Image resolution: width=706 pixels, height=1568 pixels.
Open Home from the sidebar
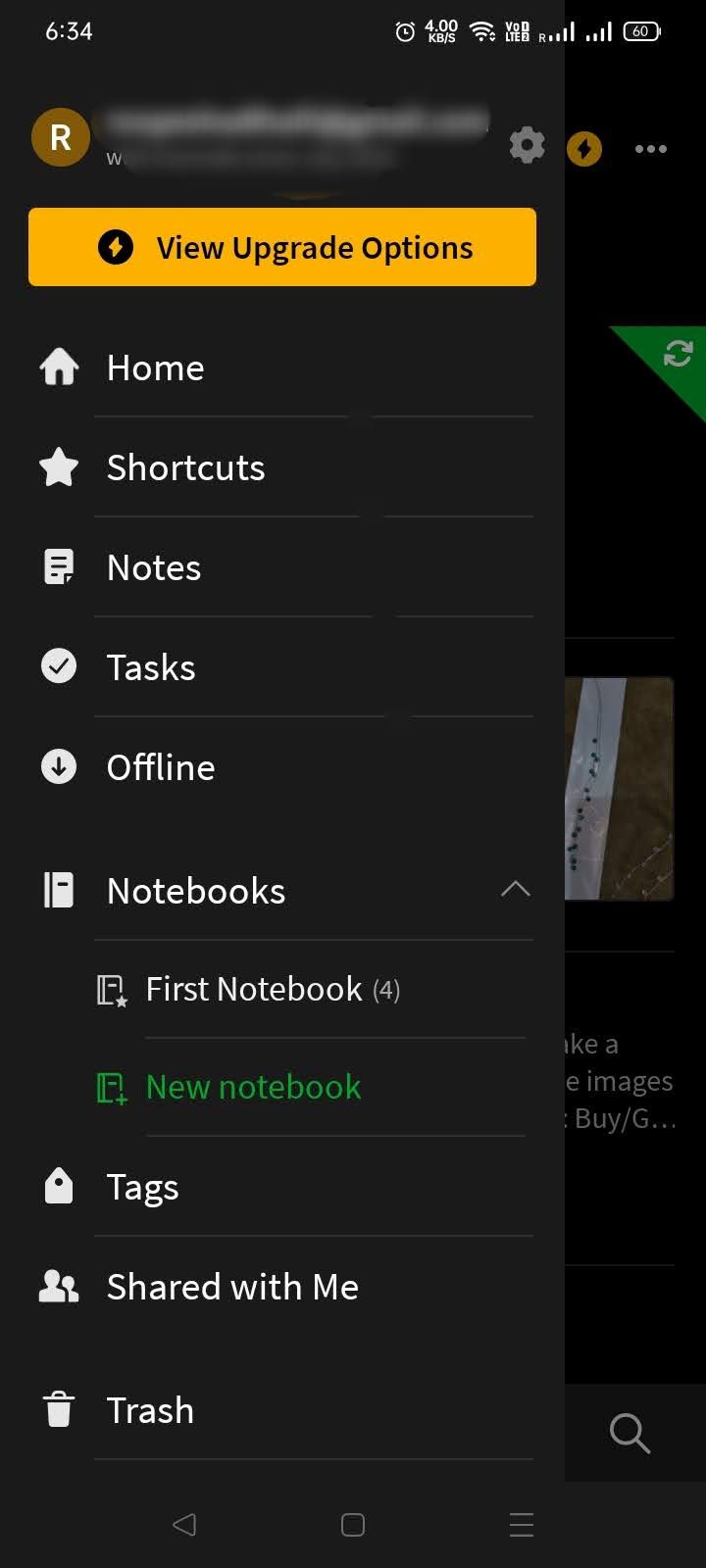155,367
